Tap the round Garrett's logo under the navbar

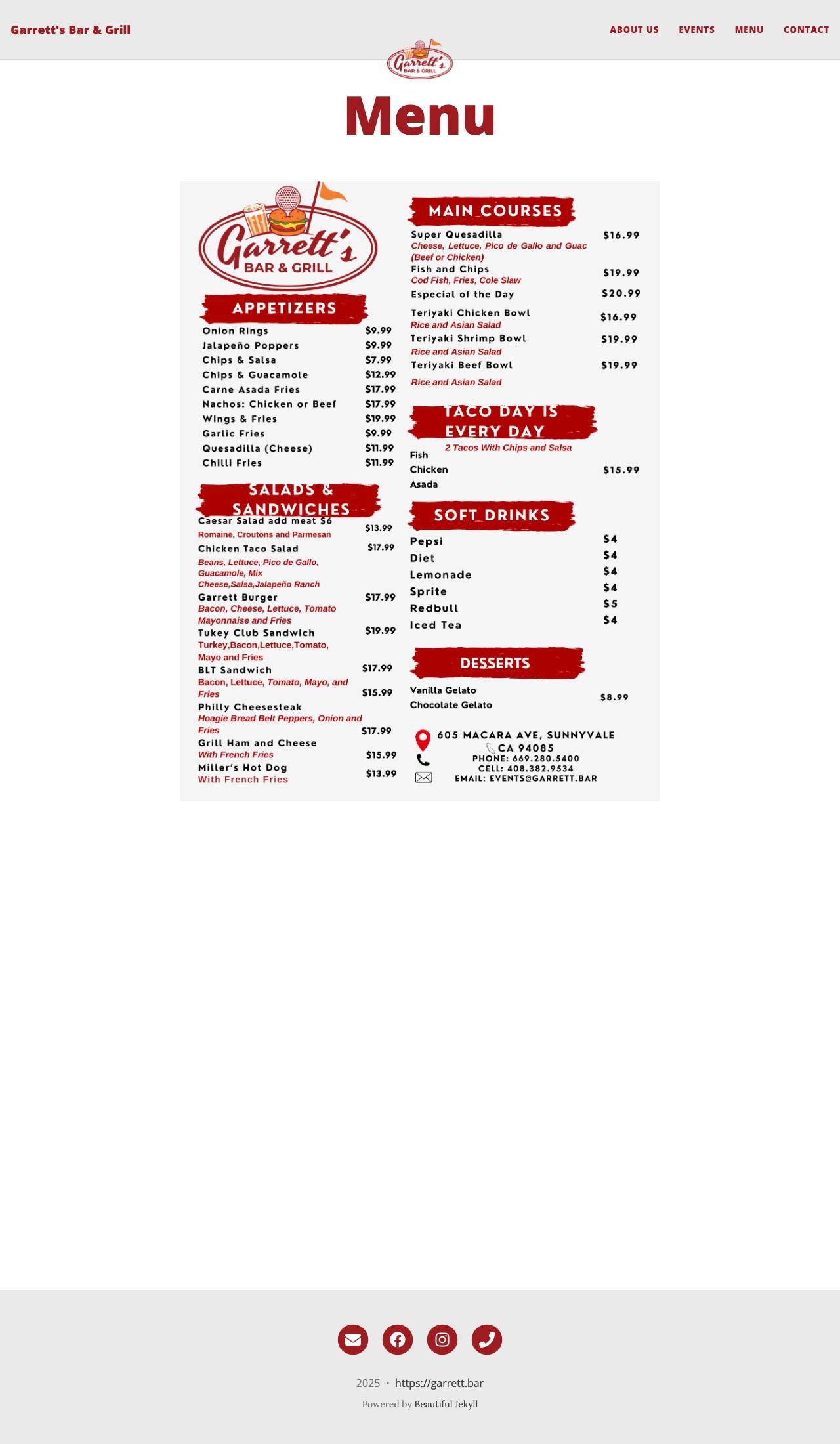coord(420,60)
